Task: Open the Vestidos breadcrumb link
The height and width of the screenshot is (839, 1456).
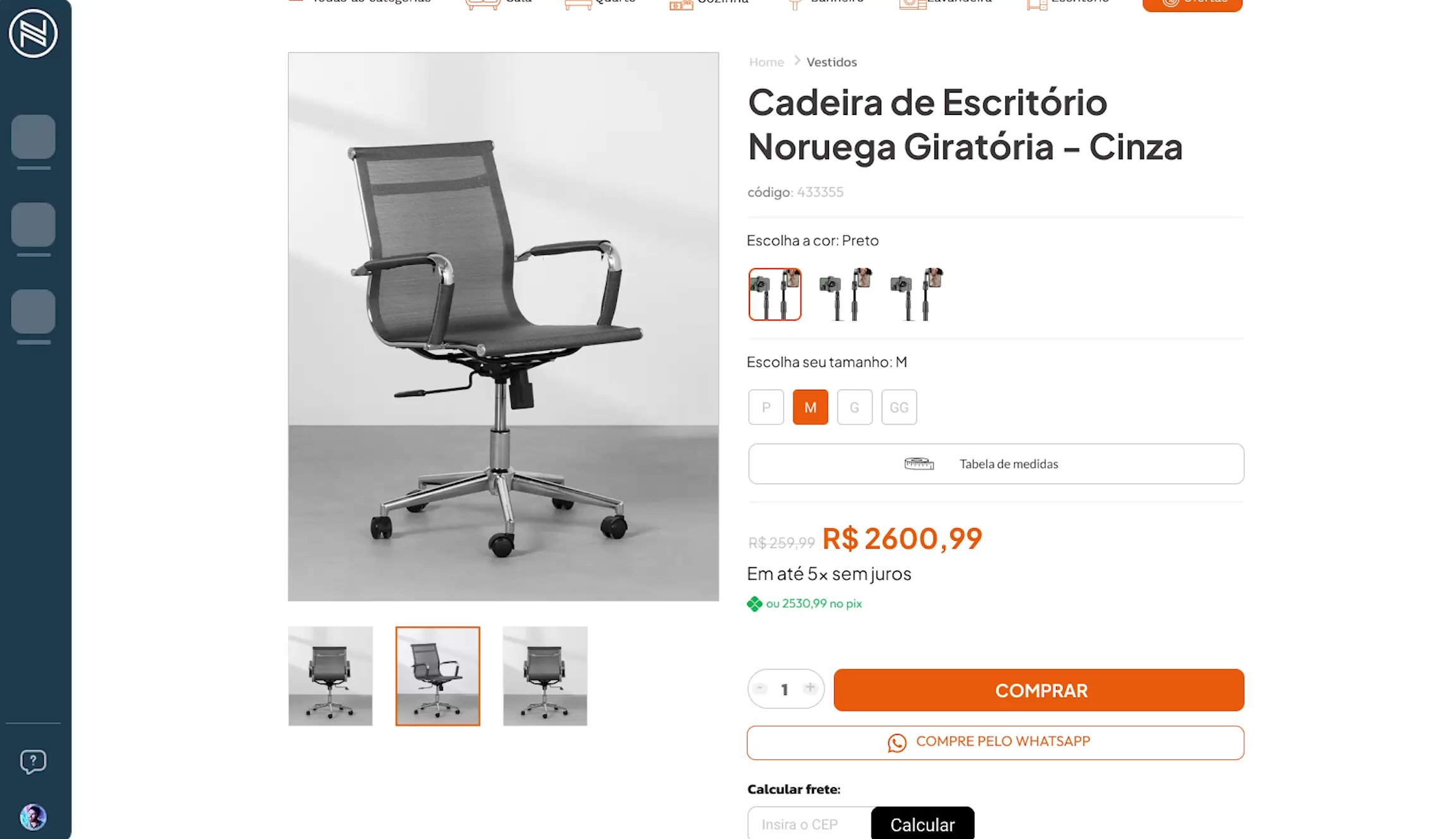Action: 832,62
